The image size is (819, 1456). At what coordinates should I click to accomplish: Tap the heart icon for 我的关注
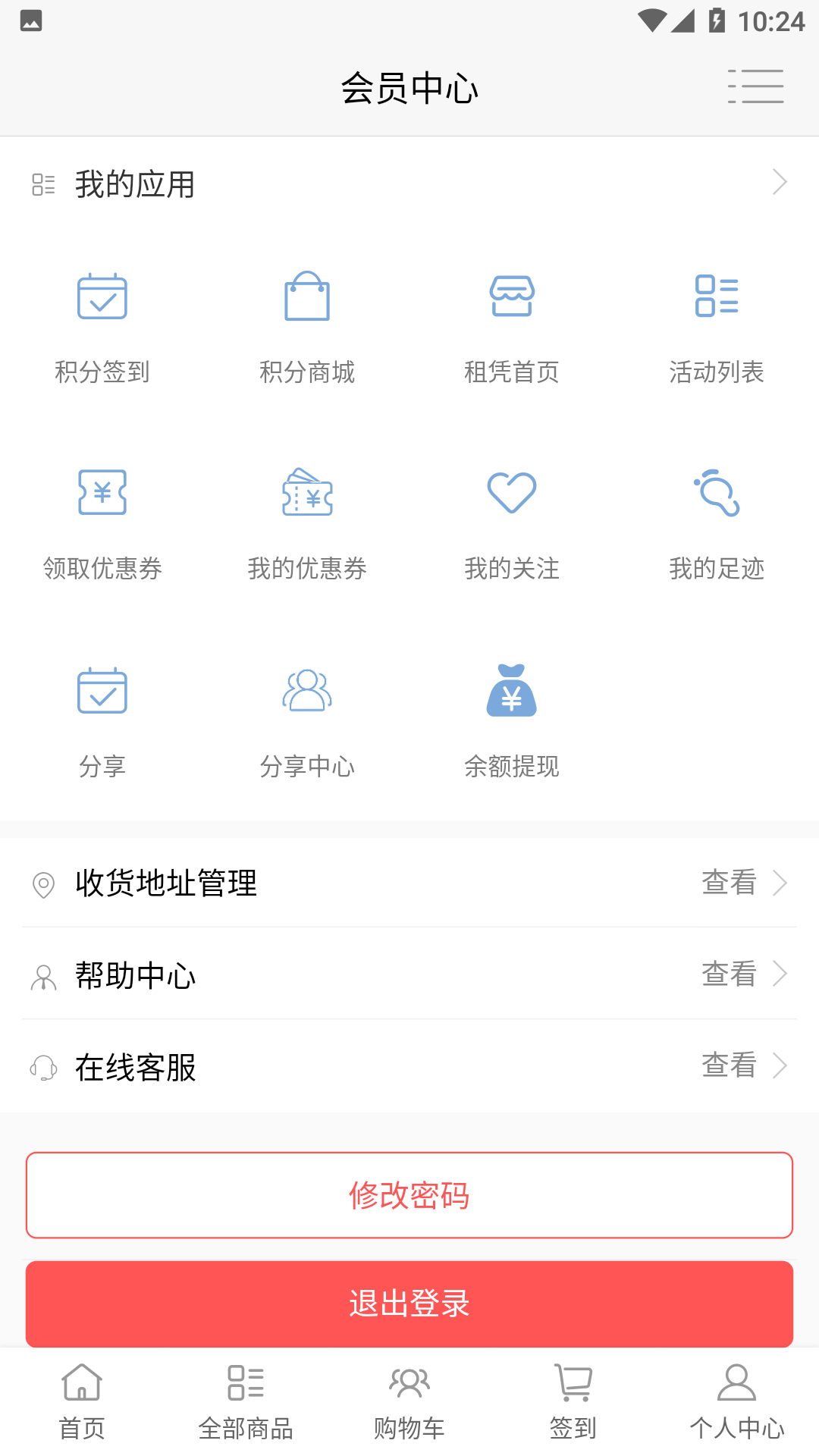[512, 493]
